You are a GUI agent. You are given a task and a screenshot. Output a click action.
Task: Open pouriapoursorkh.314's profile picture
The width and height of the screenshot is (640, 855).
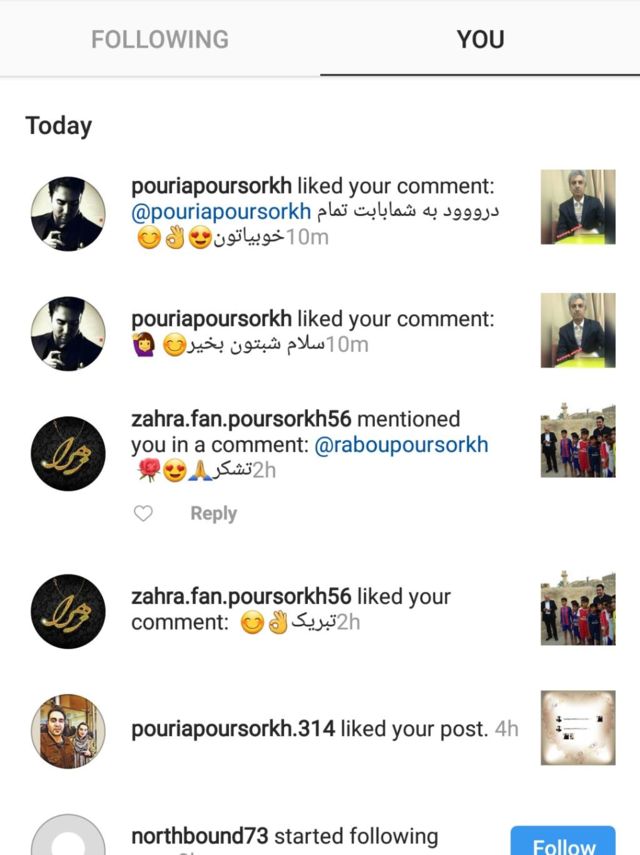68,730
